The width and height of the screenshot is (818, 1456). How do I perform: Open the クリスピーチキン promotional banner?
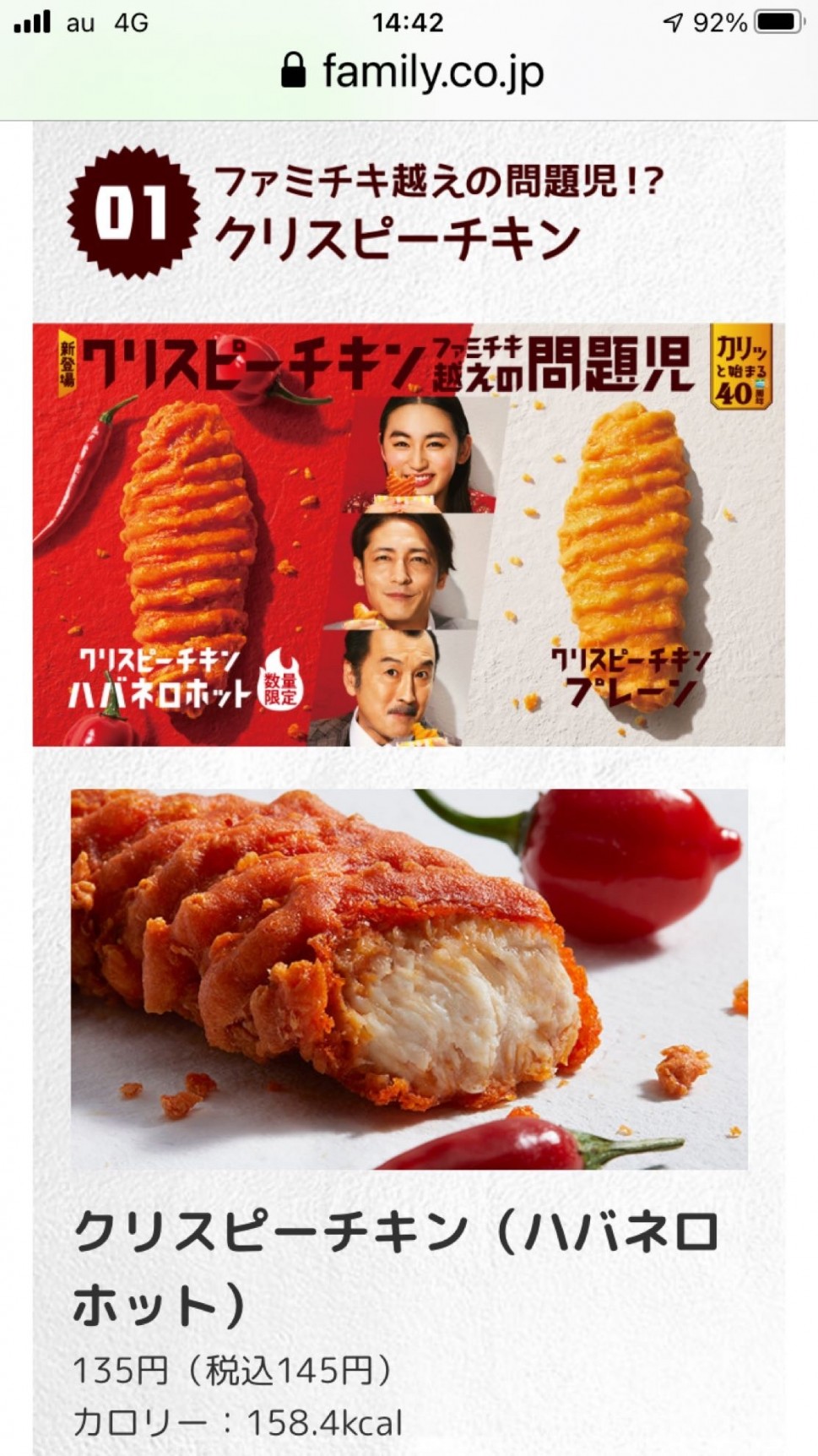coord(409,534)
